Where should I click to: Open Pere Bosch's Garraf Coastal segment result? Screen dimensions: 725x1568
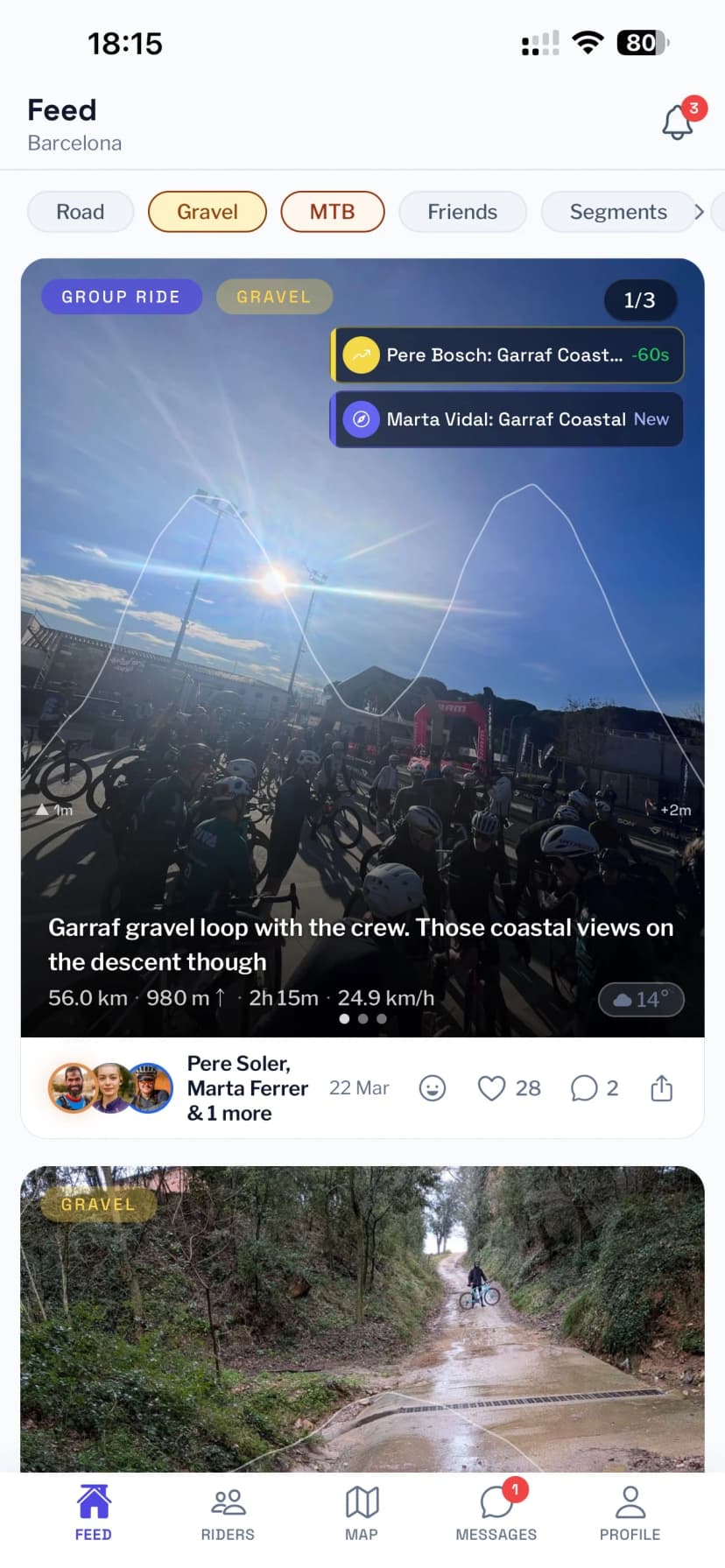[x=506, y=355]
